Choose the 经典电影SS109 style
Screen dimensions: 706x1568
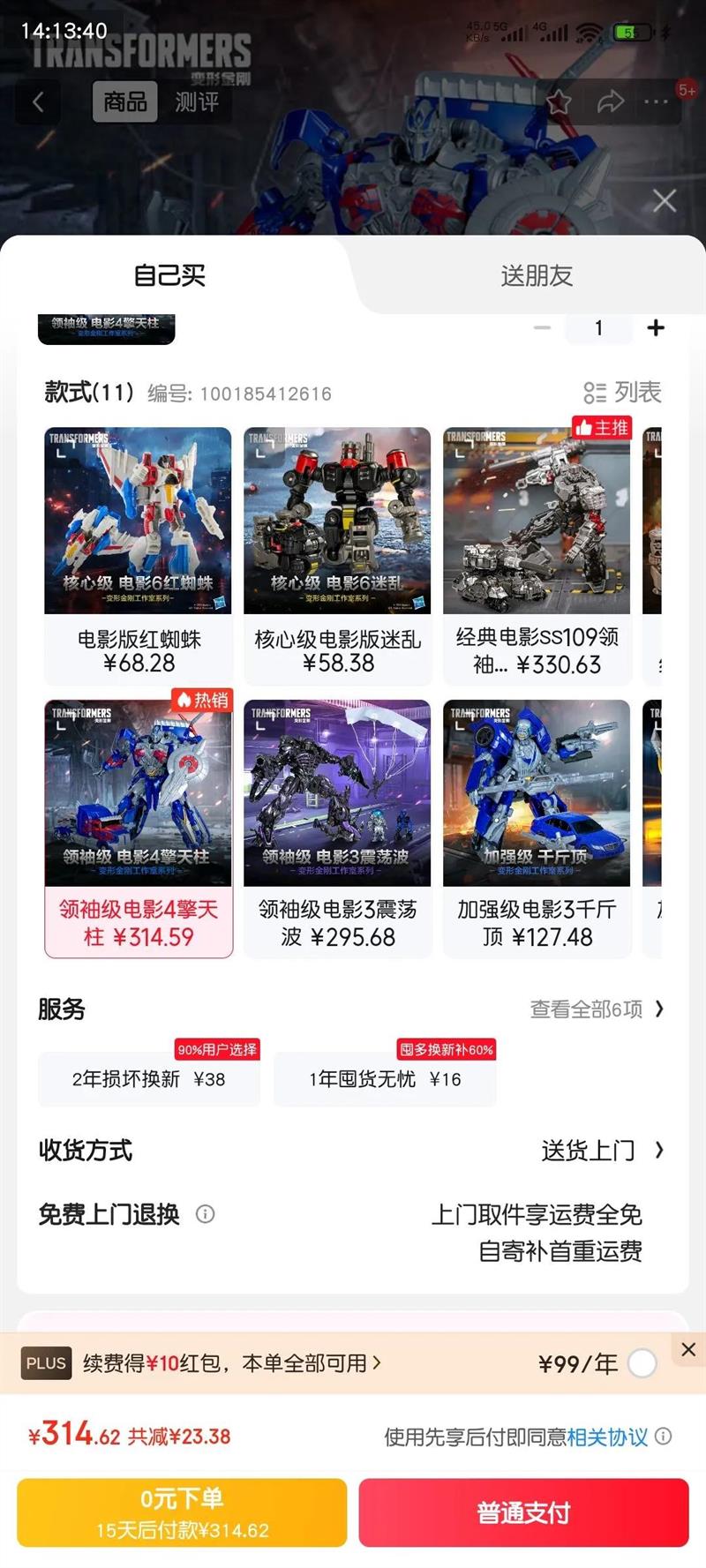[x=537, y=556]
